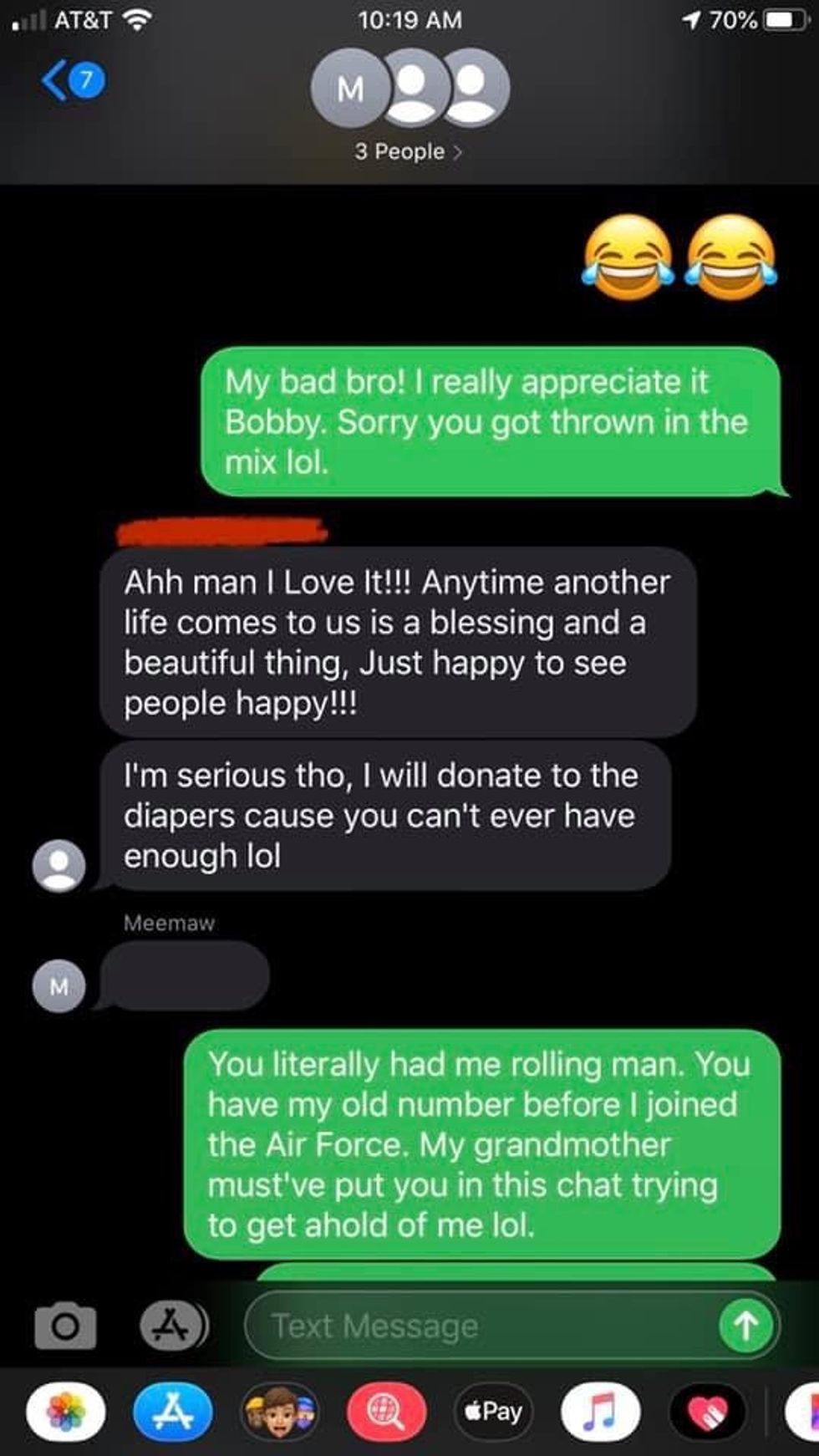Image resolution: width=819 pixels, height=1456 pixels.
Task: Open the #images search app
Action: [386, 1413]
